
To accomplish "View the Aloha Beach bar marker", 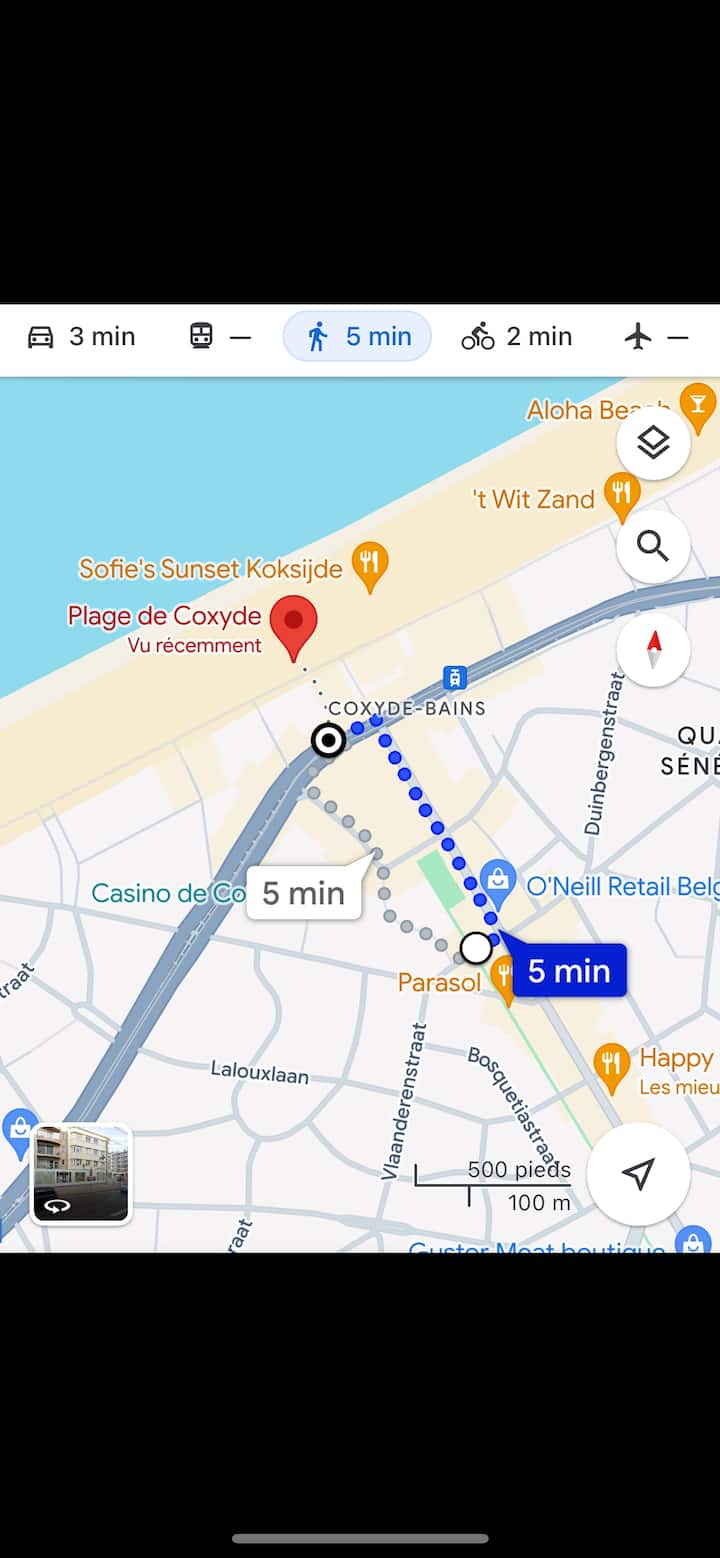I will click(x=696, y=405).
